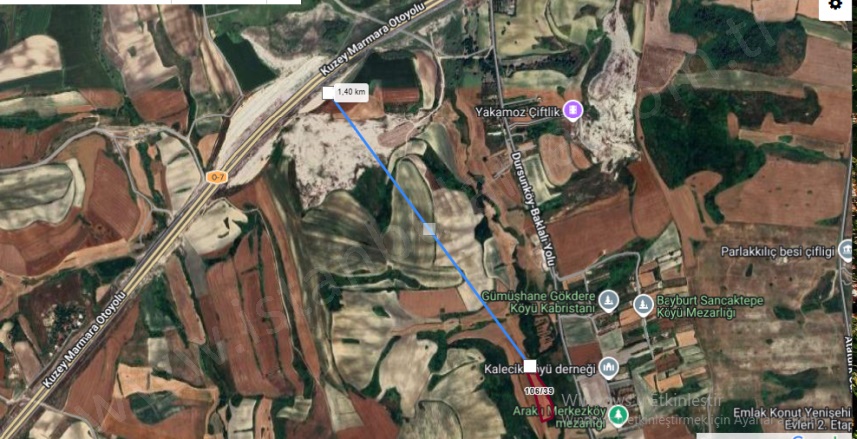This screenshot has height=439, width=857.
Task: Select the measurement endpoint near parcel 106/39
Action: tap(530, 367)
